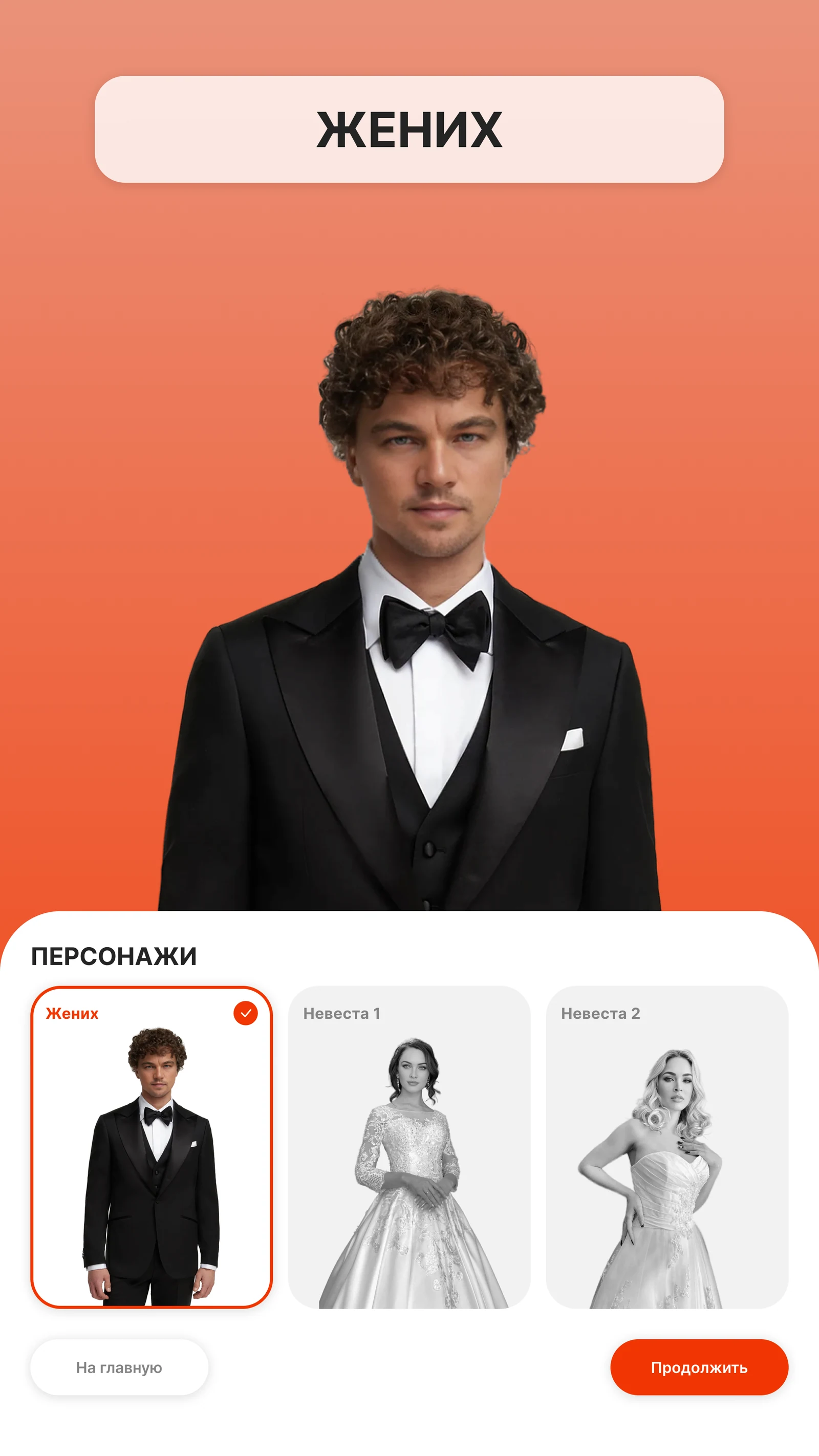
Task: Tap the Продолжить button
Action: tap(699, 1367)
